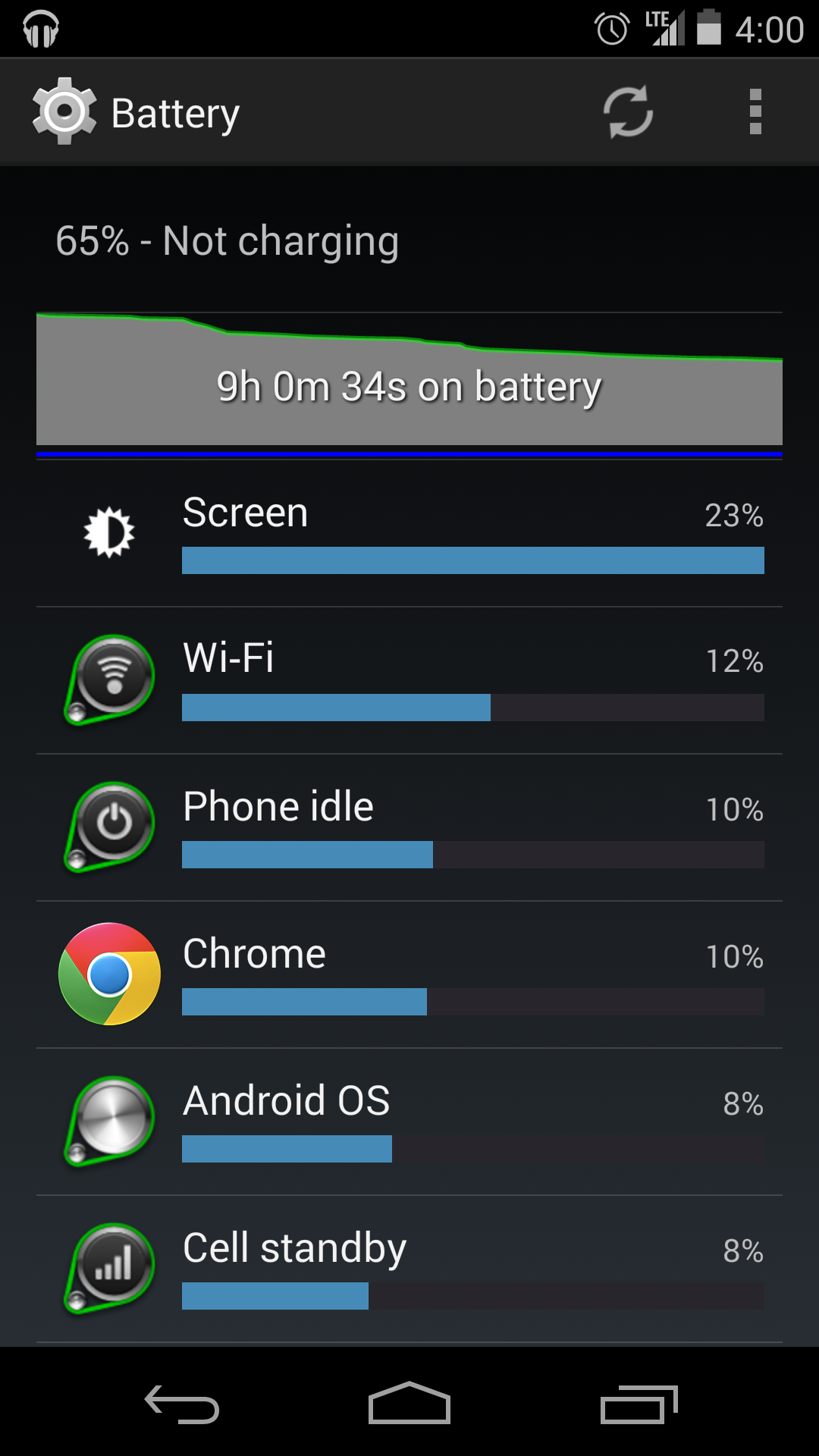Image resolution: width=819 pixels, height=1456 pixels.
Task: Go back via the Battery settings icon
Action: pos(64,111)
